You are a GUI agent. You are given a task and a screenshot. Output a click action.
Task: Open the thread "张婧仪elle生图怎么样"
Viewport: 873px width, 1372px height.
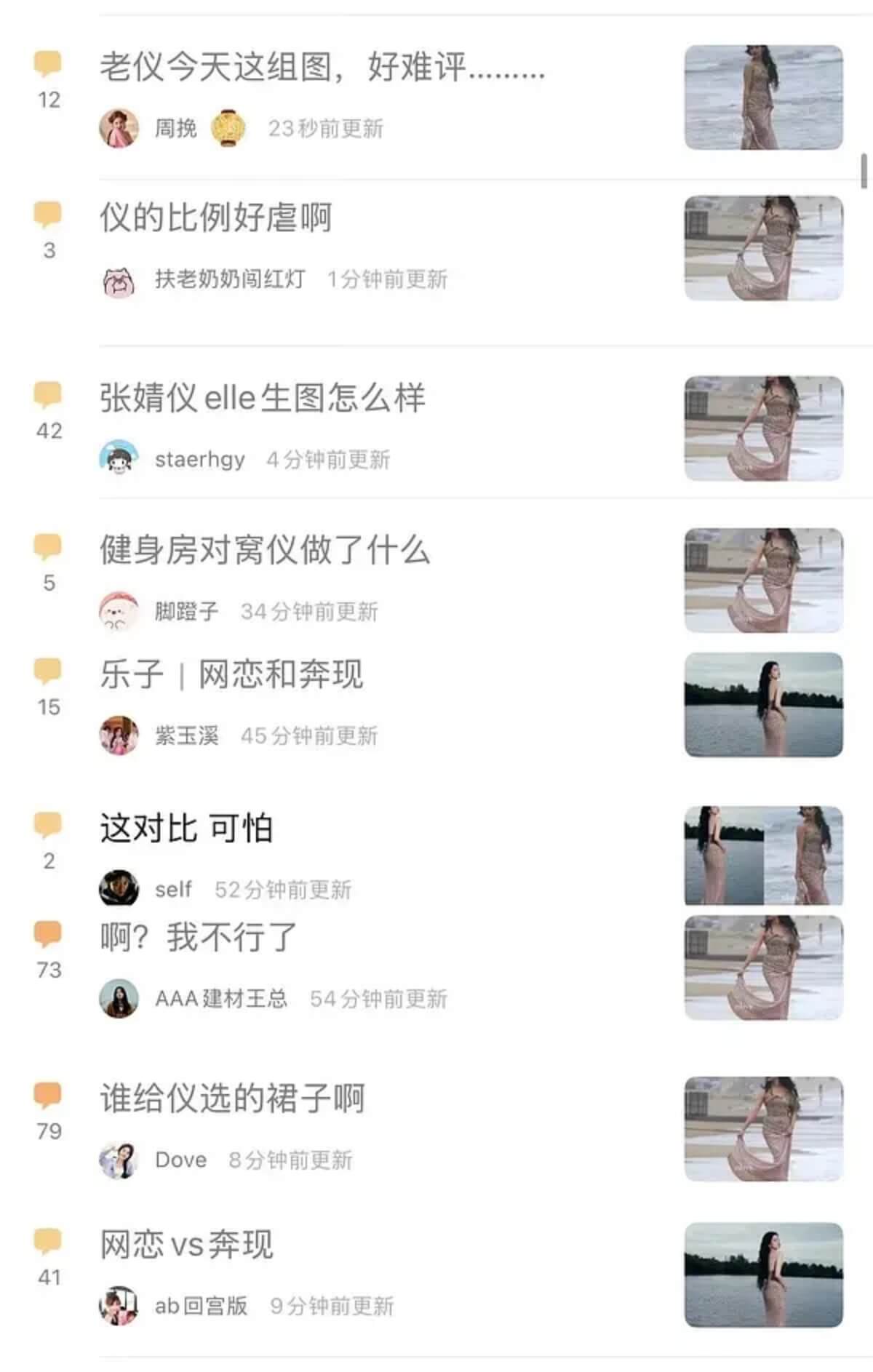(x=262, y=398)
